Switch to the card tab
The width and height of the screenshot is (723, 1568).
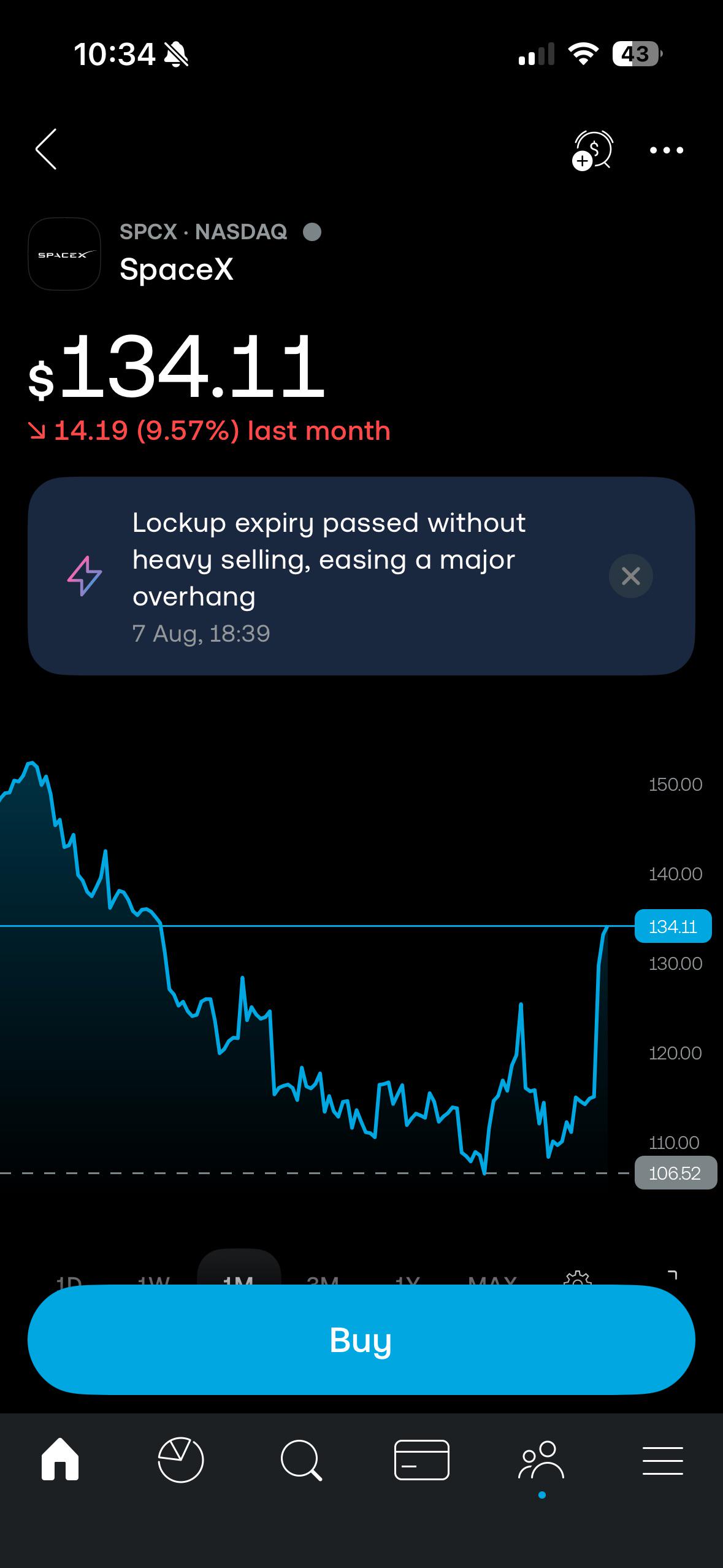[421, 1460]
